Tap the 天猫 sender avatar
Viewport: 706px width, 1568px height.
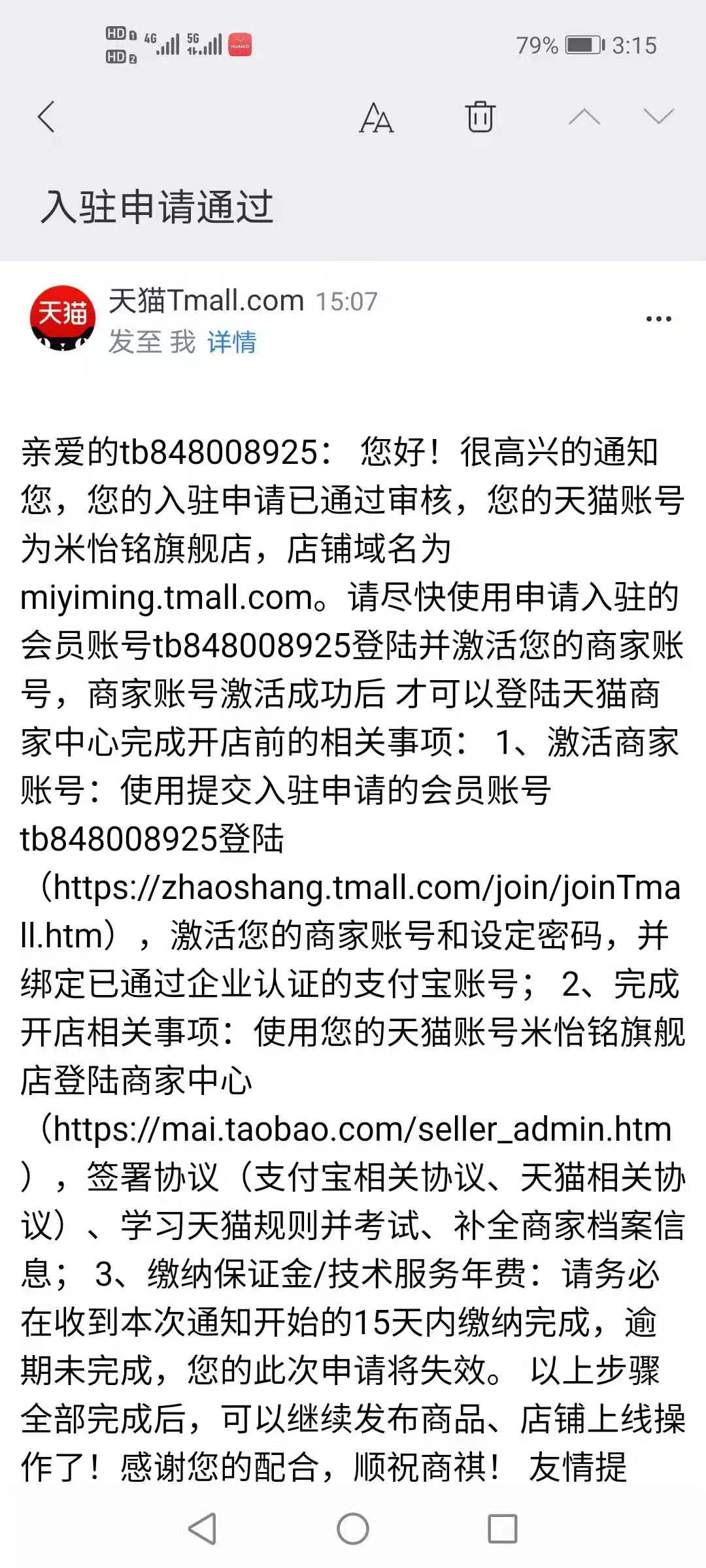[x=63, y=319]
